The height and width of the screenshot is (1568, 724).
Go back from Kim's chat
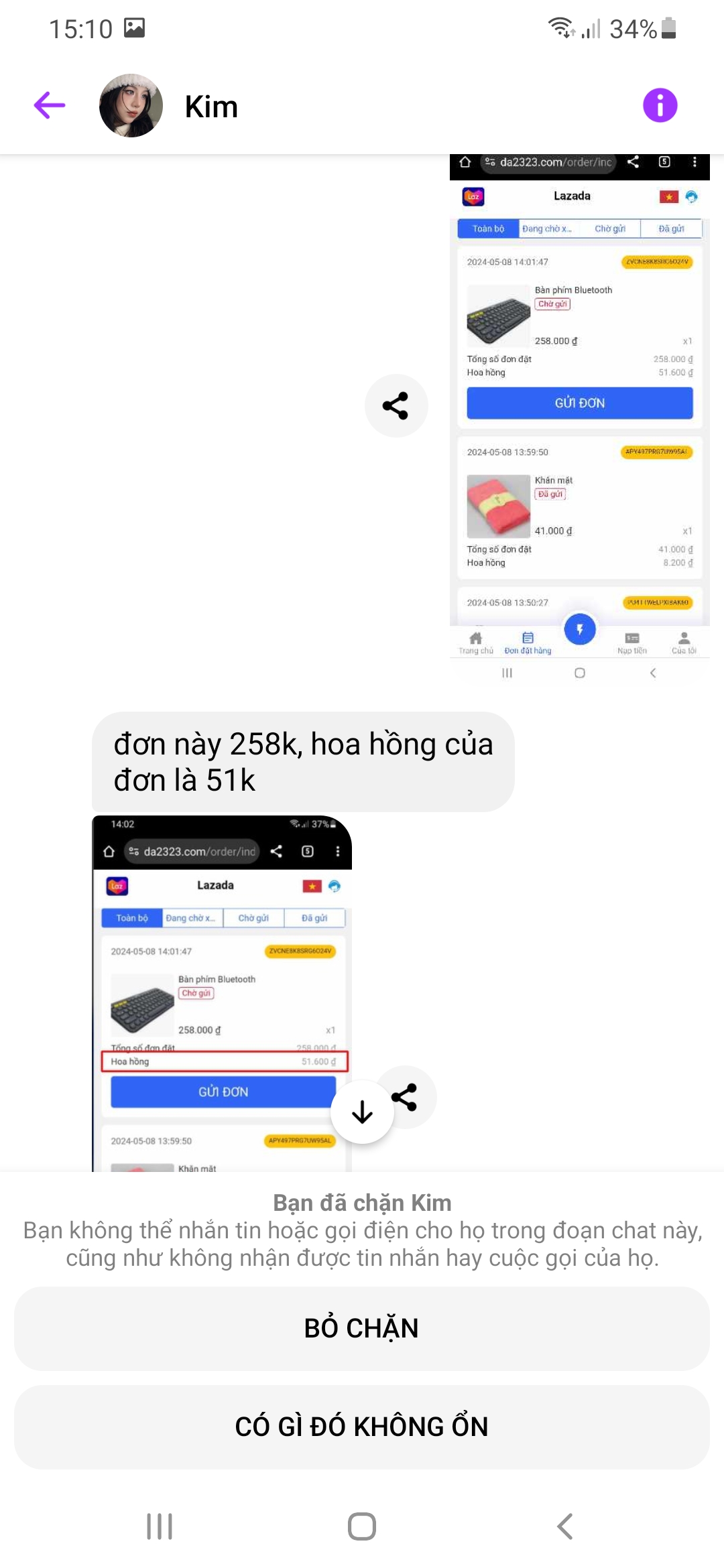(50, 106)
